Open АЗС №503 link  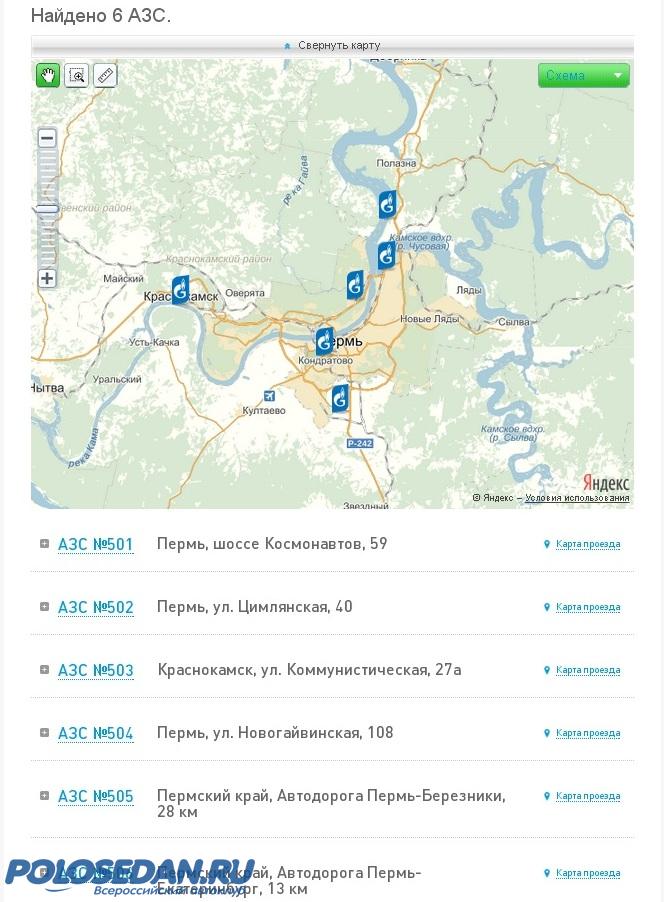(x=95, y=671)
